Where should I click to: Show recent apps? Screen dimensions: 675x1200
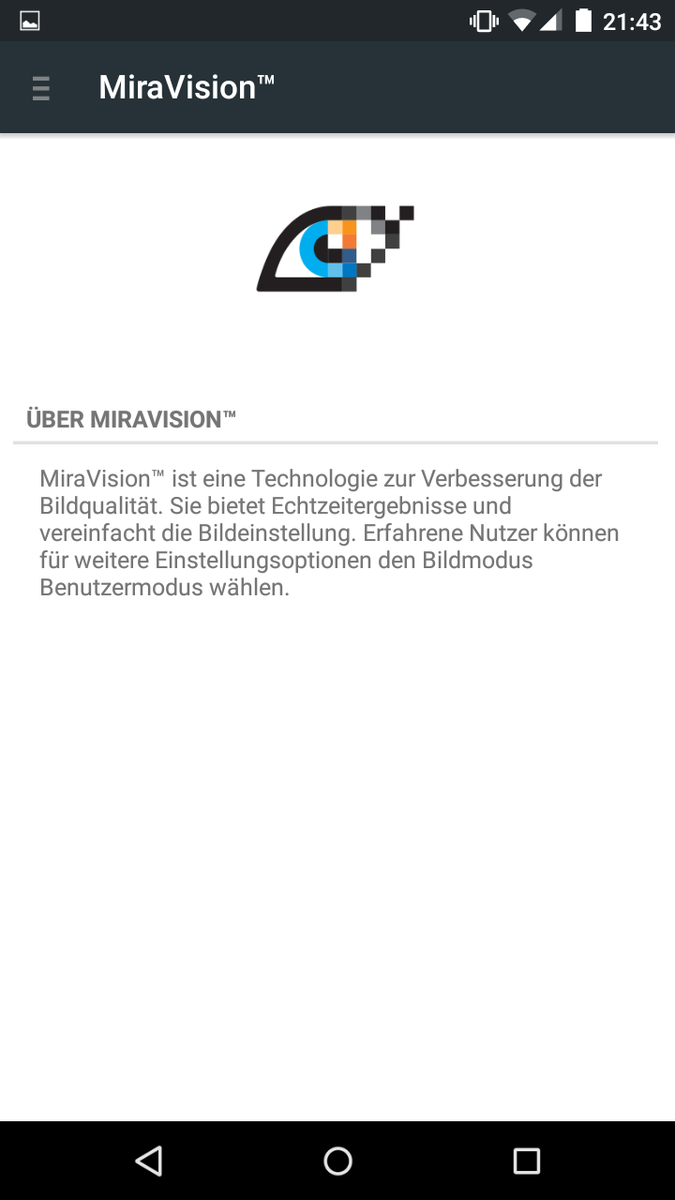(x=526, y=1160)
